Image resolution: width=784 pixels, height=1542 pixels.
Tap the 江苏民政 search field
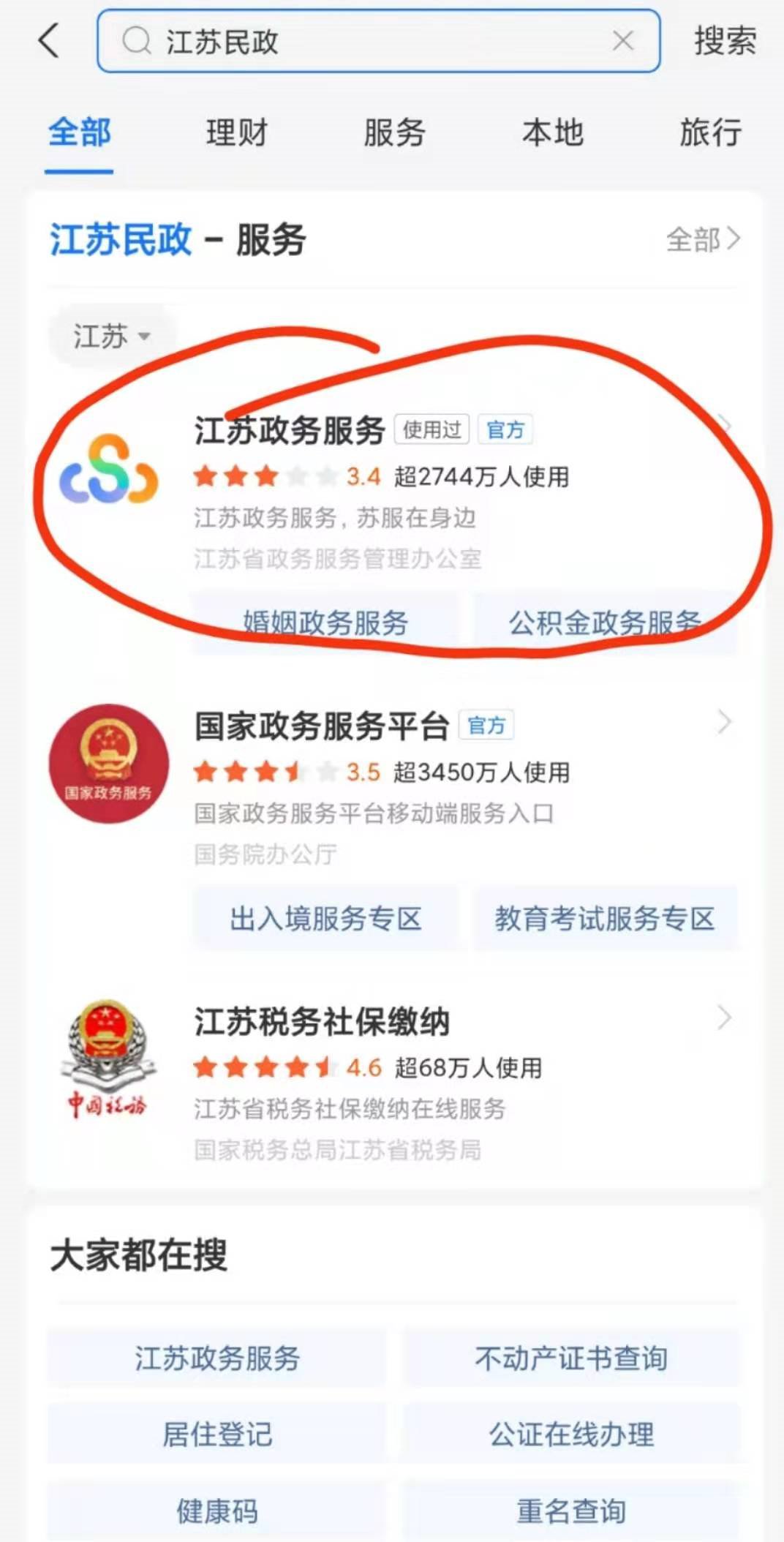[x=366, y=41]
